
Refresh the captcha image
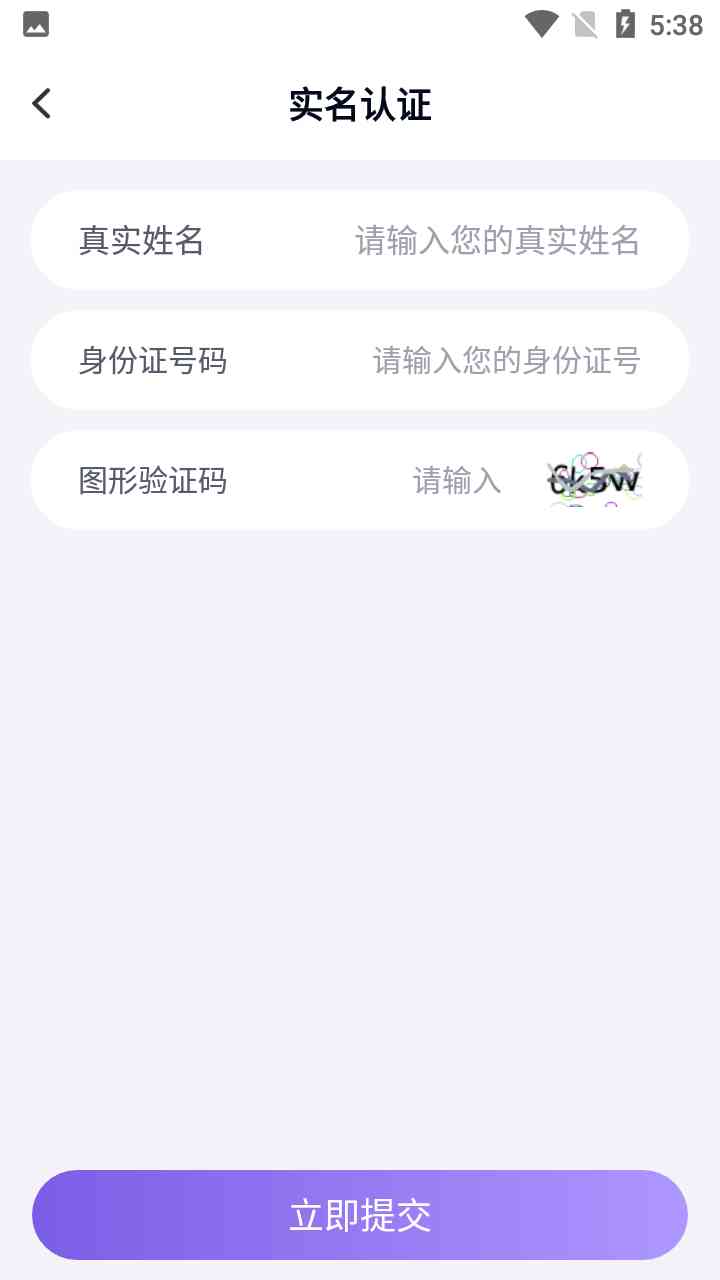point(595,481)
